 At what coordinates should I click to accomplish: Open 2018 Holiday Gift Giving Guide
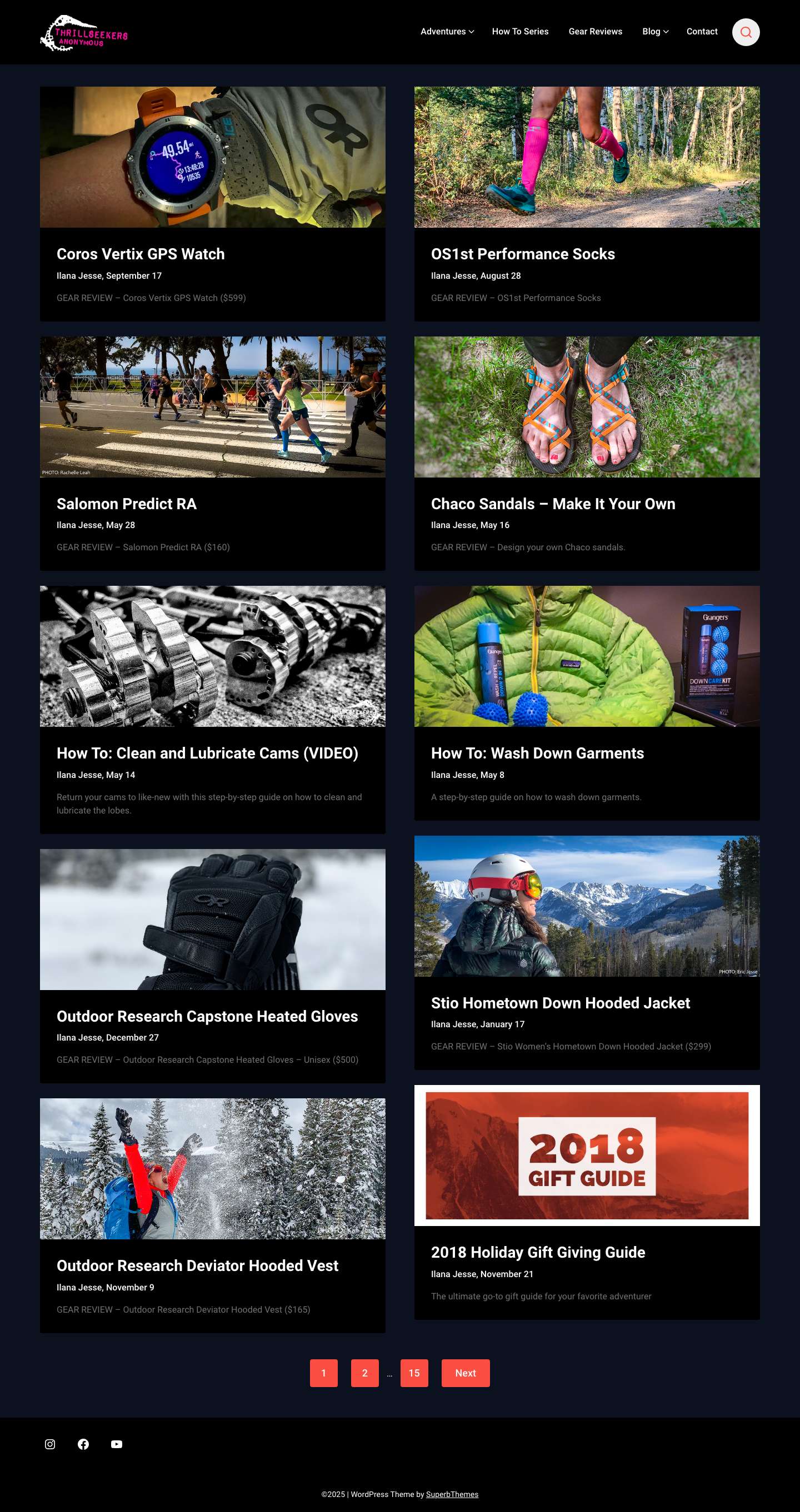[537, 1252]
